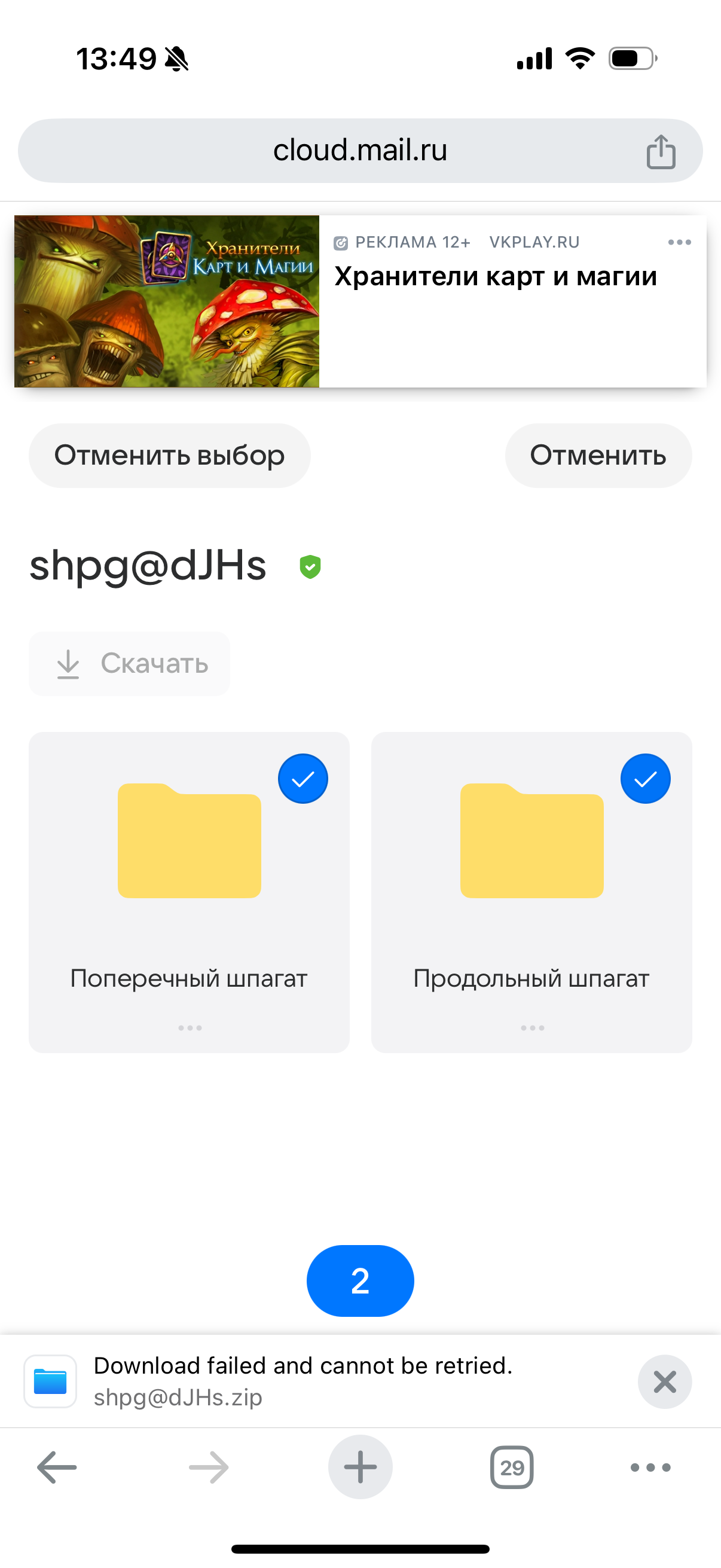
Task: Go back to the previous page
Action: [x=57, y=1468]
